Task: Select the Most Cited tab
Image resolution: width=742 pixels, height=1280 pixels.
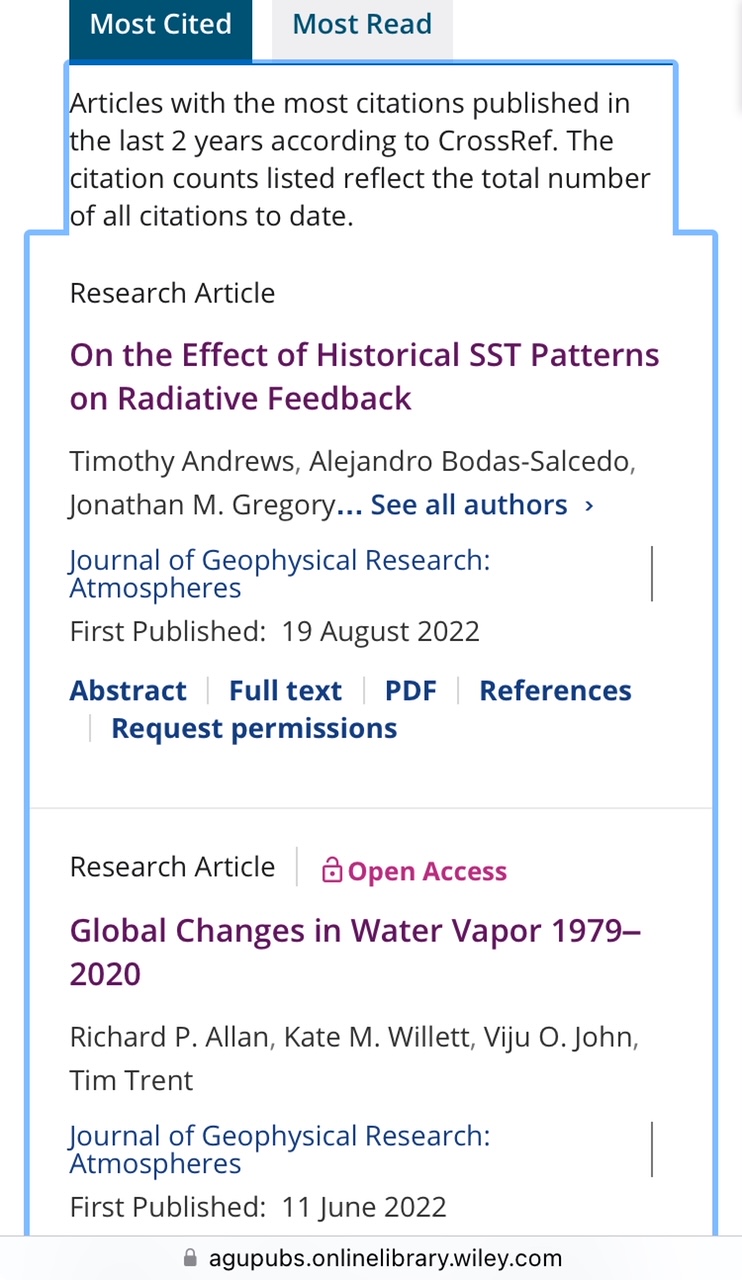Action: (160, 27)
